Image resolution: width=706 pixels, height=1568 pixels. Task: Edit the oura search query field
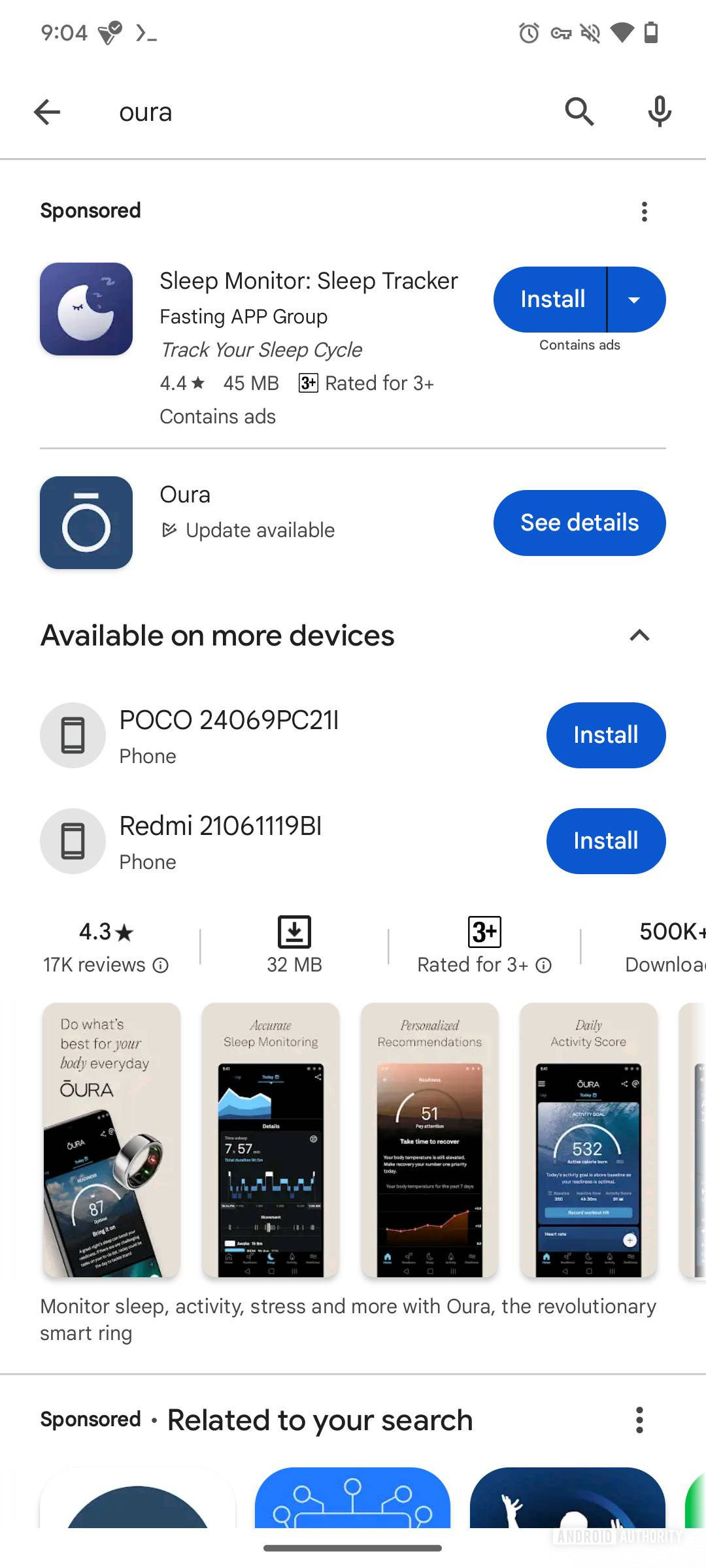coord(327,112)
